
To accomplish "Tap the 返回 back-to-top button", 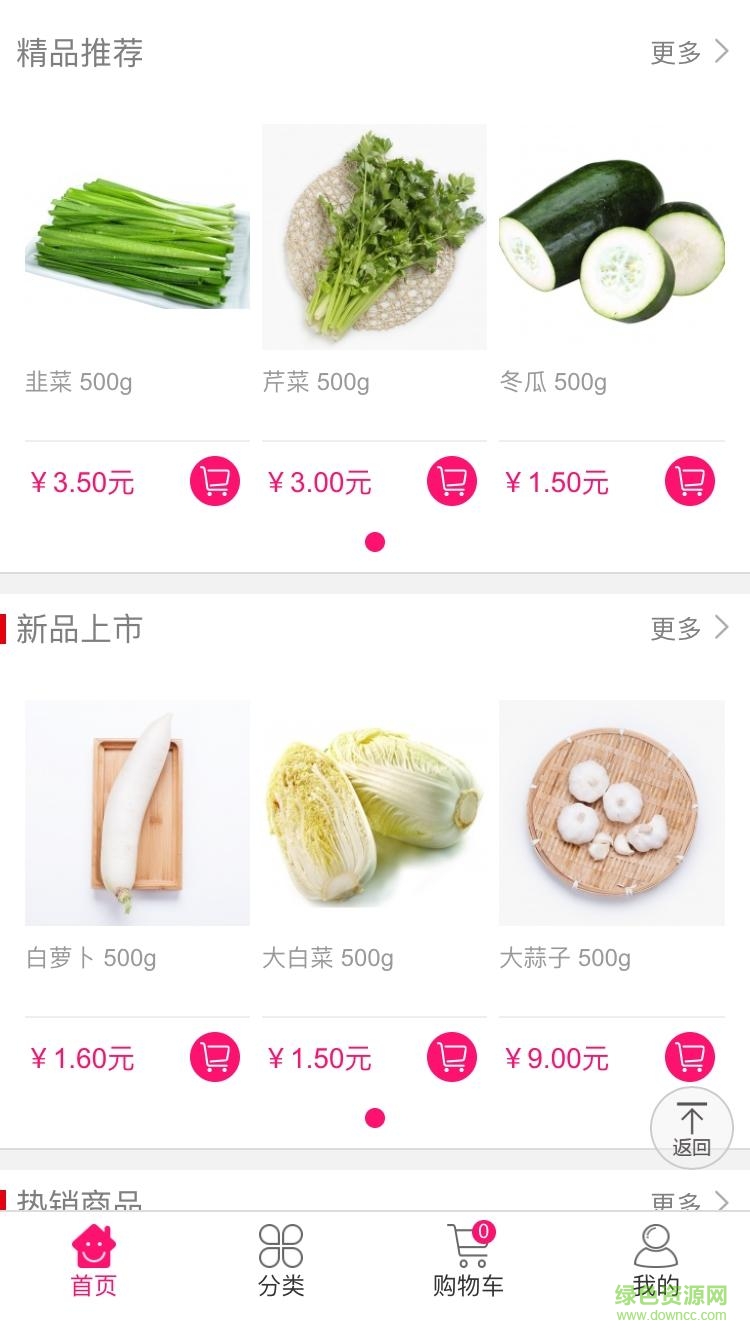I will pyautogui.click(x=691, y=1128).
